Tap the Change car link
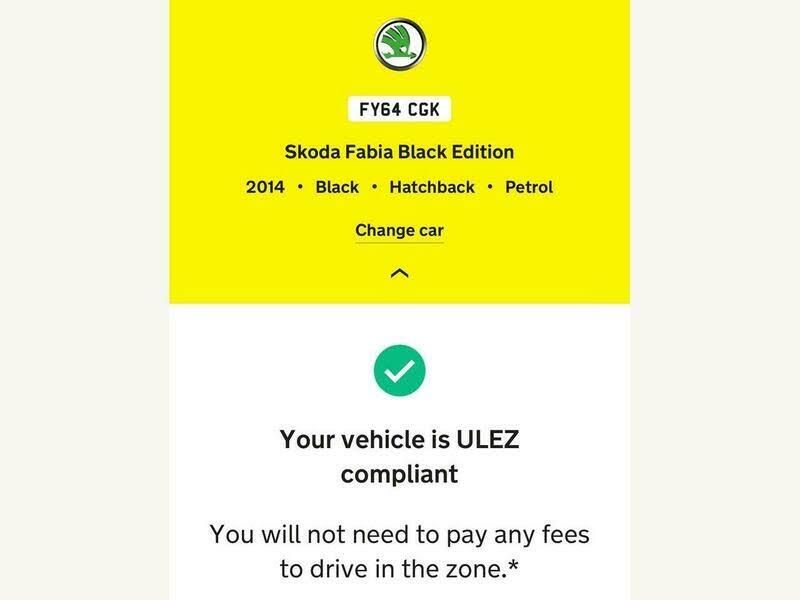The width and height of the screenshot is (800, 600). point(399,231)
